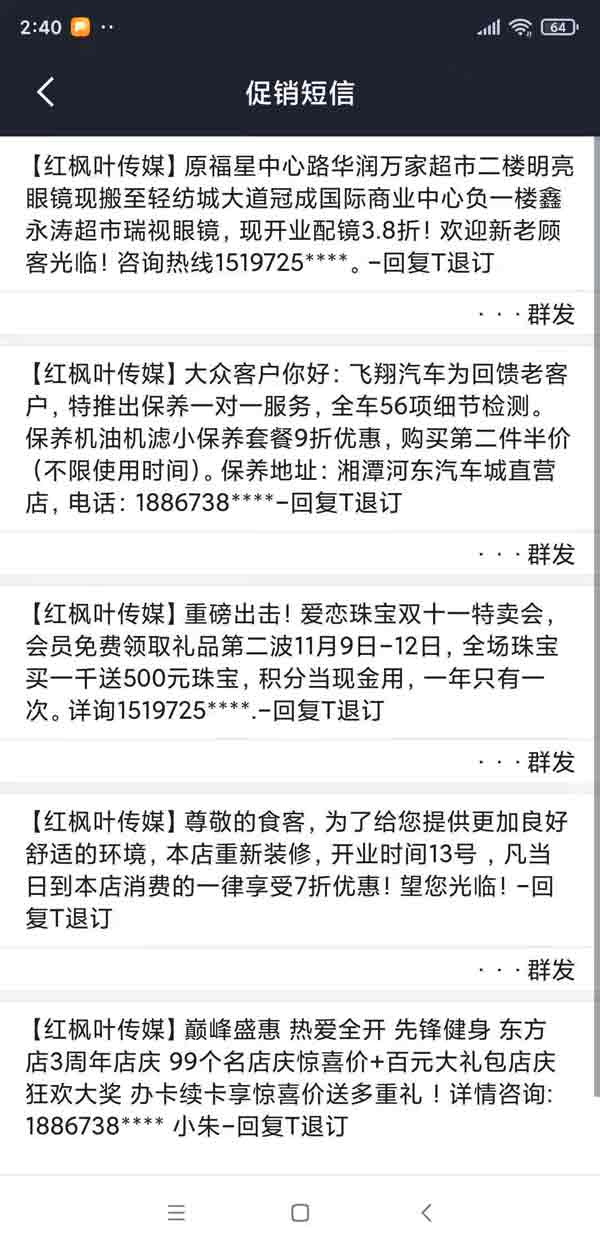
Task: Mass-send the 飞翔汽车 maintenance message via 群发
Action: (550, 554)
